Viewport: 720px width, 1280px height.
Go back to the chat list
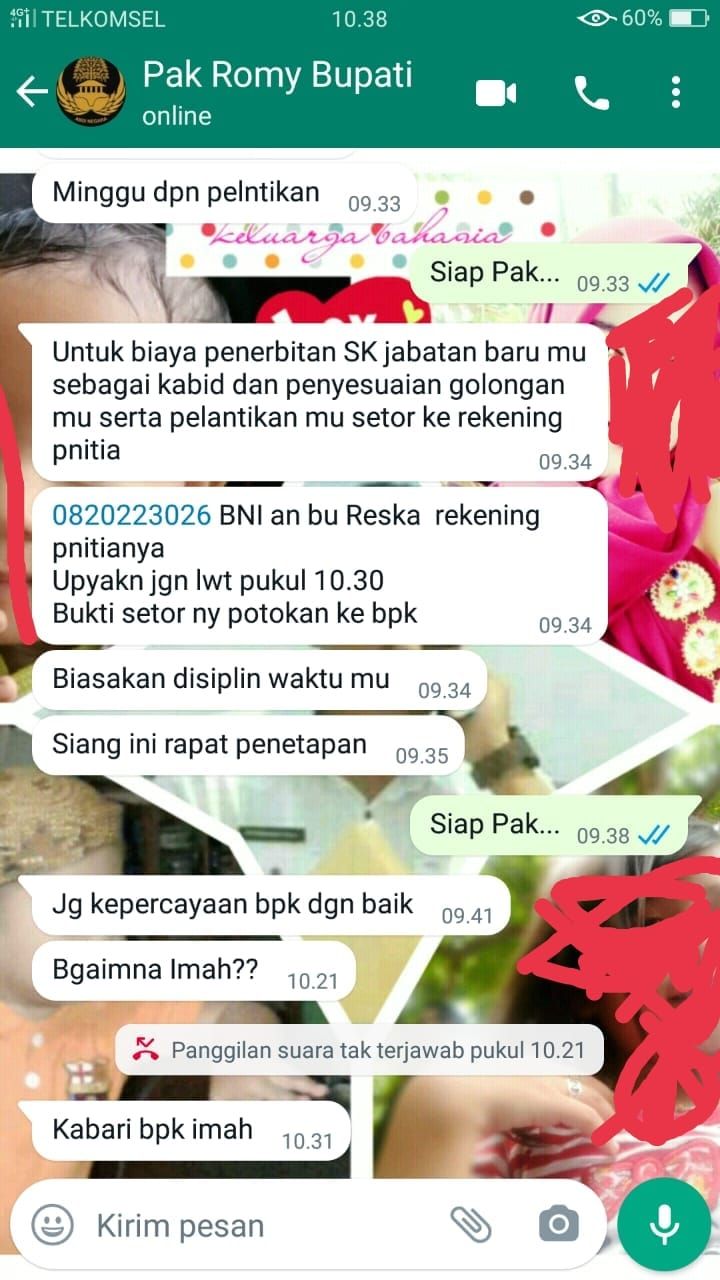coord(32,93)
